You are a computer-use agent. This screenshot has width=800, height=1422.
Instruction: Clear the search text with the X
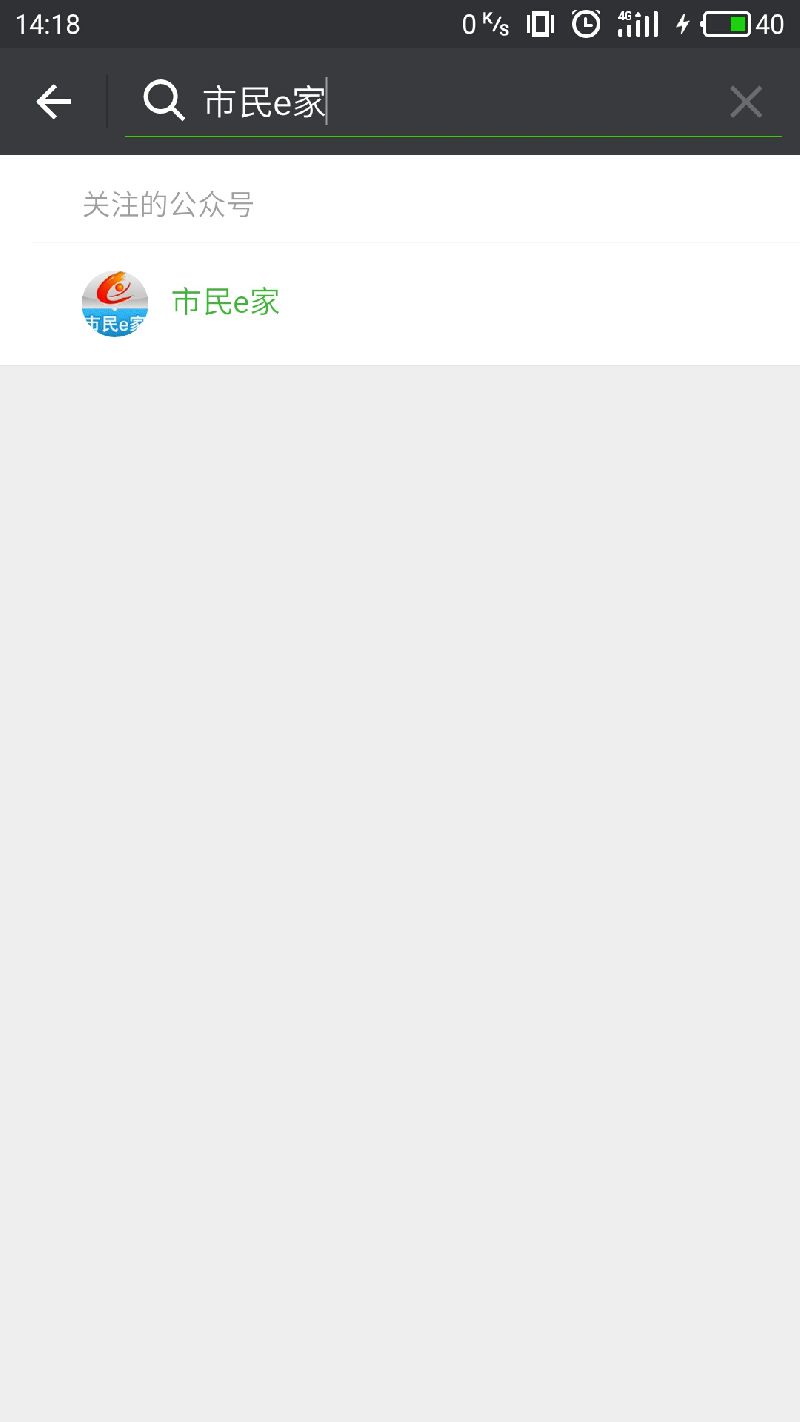point(746,102)
